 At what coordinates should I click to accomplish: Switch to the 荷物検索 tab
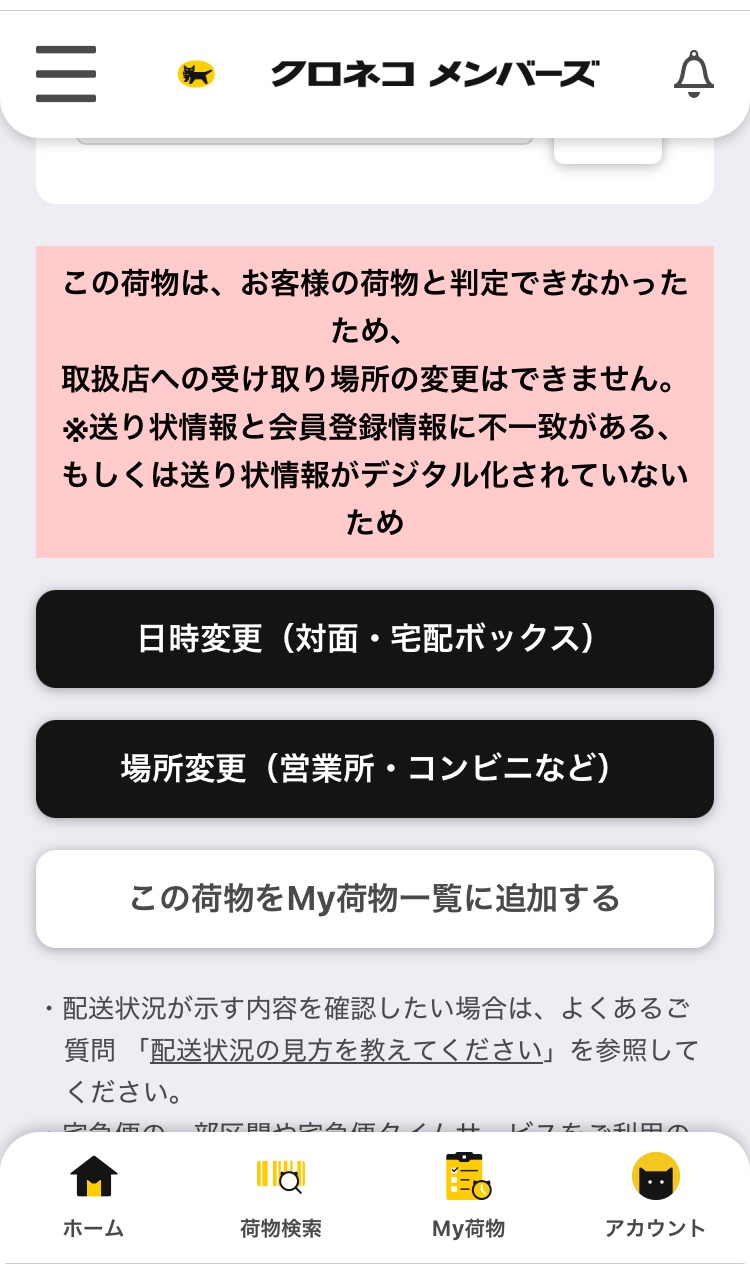(x=281, y=1197)
